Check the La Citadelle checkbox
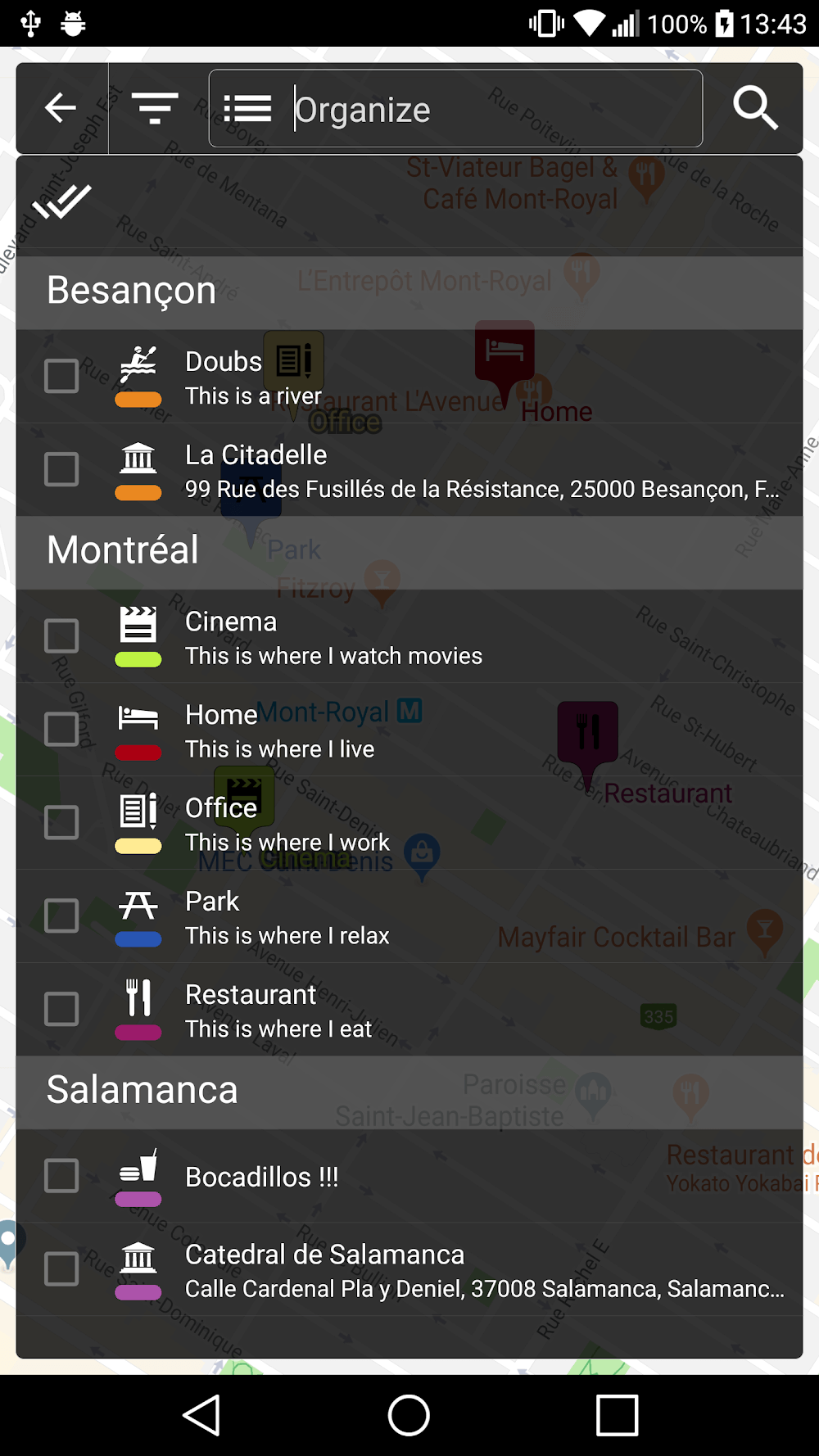Viewport: 819px width, 1456px height. pyautogui.click(x=61, y=470)
